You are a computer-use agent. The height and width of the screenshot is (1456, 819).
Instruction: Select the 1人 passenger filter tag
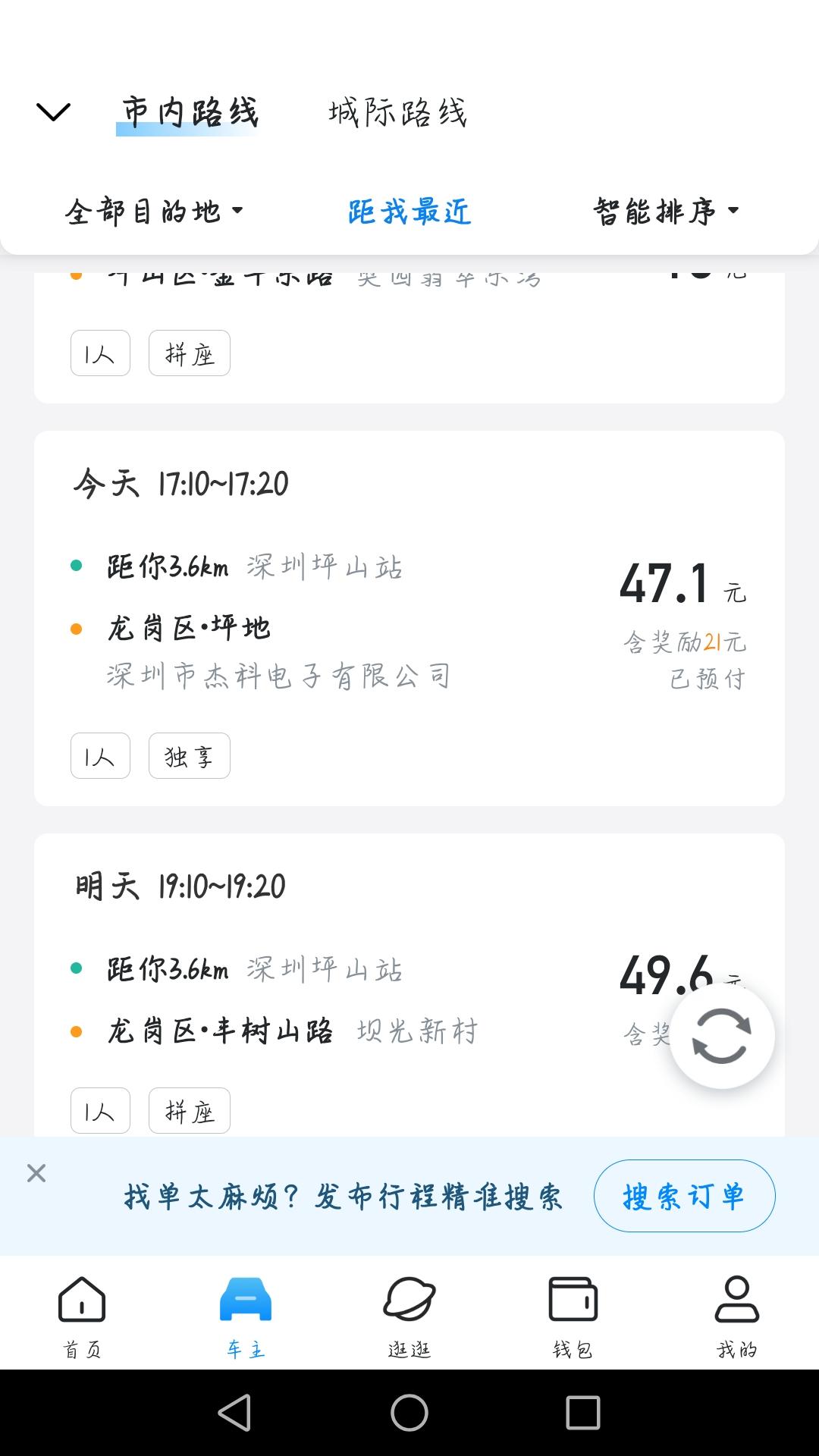point(100,756)
